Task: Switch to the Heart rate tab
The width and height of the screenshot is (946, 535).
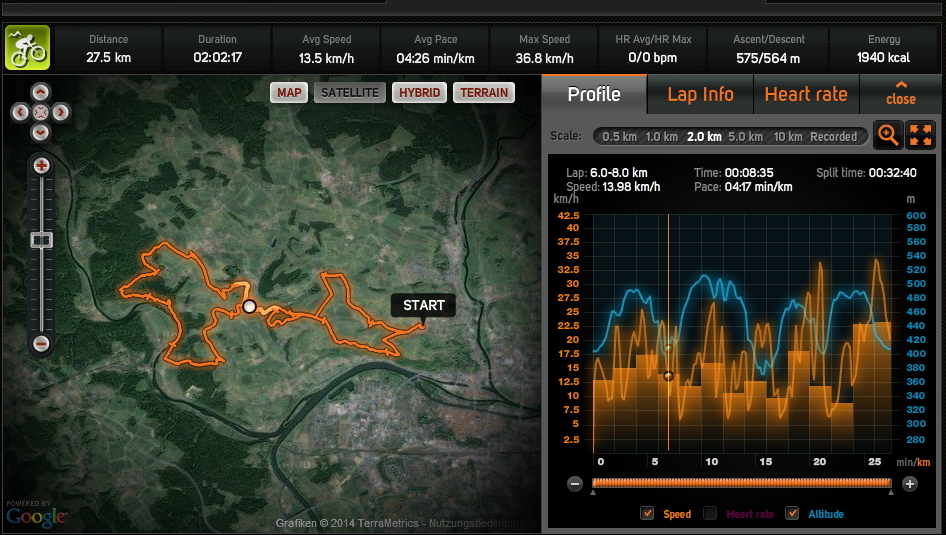Action: tap(805, 95)
